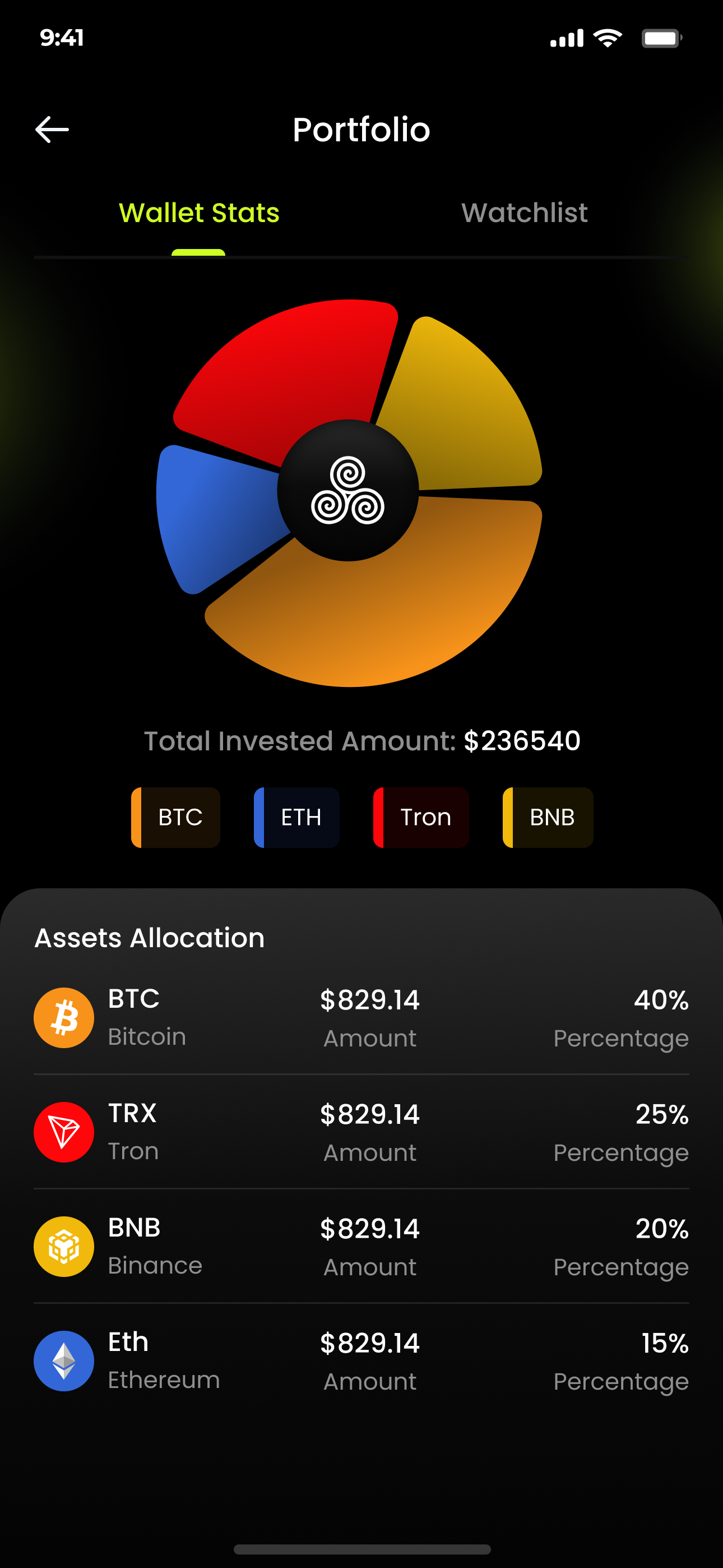723x1568 pixels.
Task: Click the yellow BNB legend chip
Action: [546, 817]
